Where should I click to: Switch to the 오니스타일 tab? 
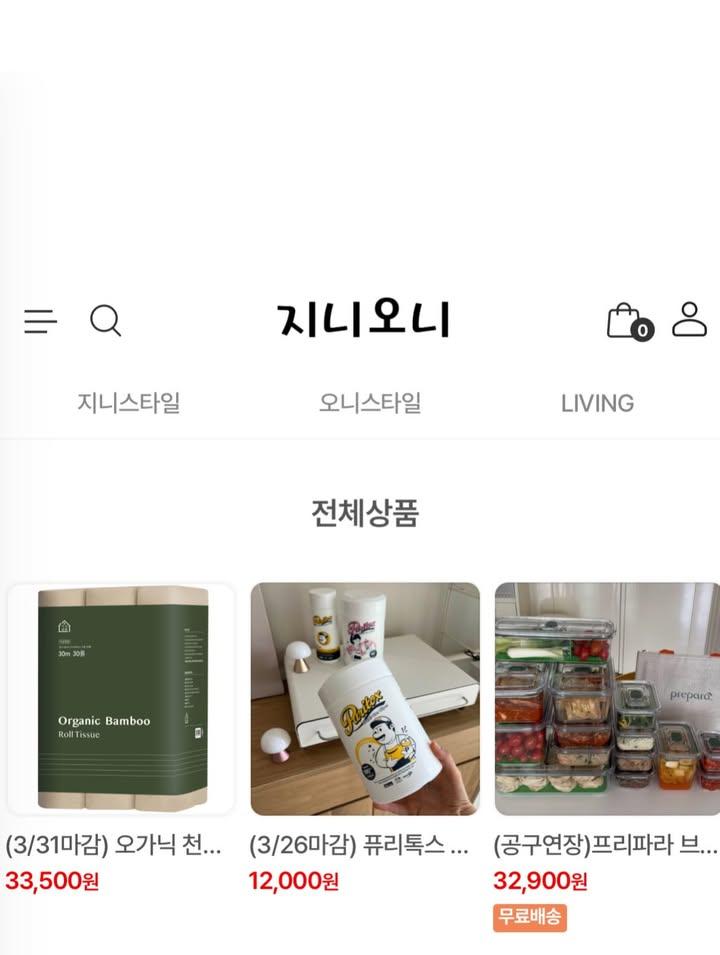(370, 403)
